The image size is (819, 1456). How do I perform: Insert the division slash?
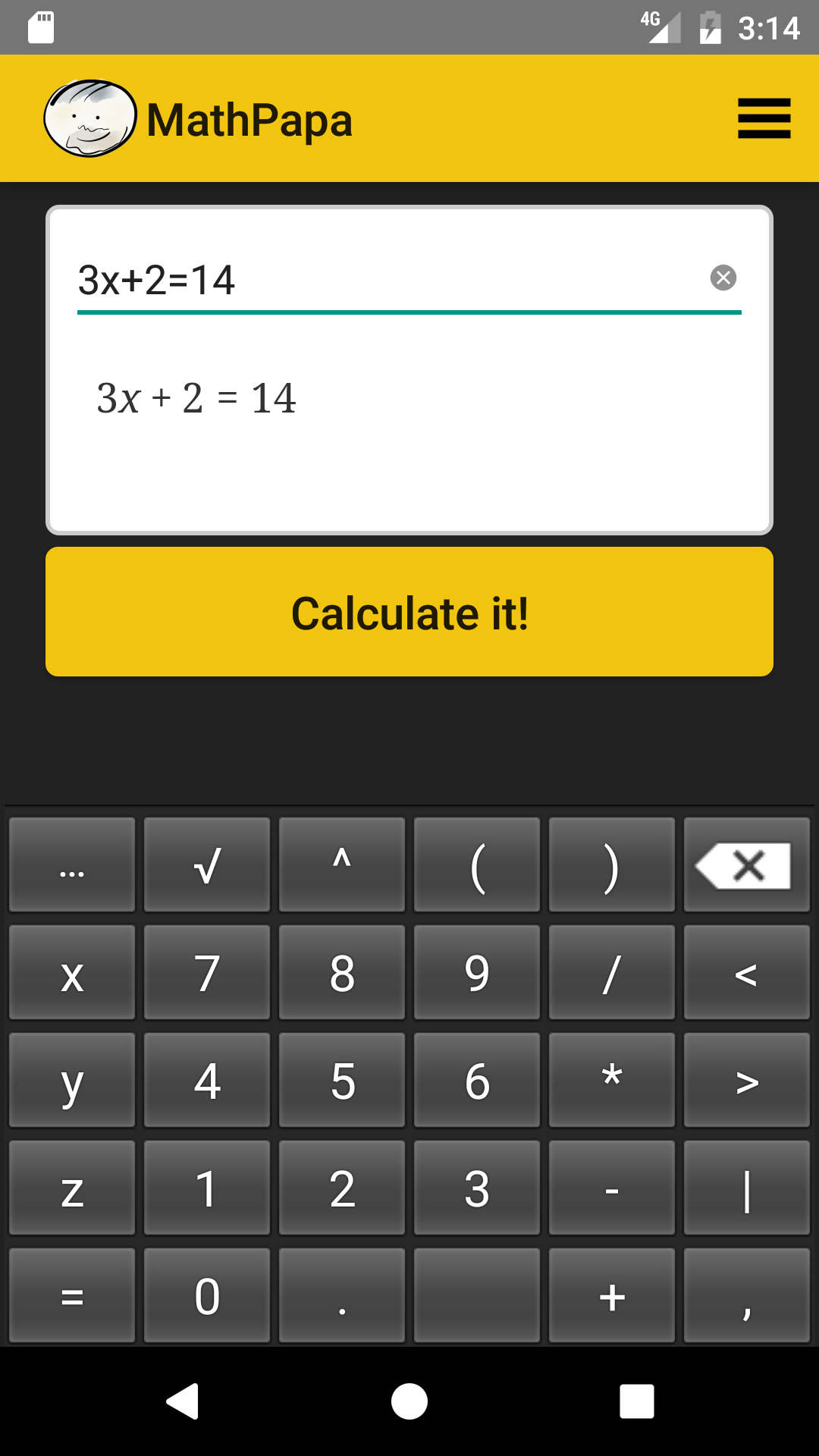pyautogui.click(x=612, y=973)
